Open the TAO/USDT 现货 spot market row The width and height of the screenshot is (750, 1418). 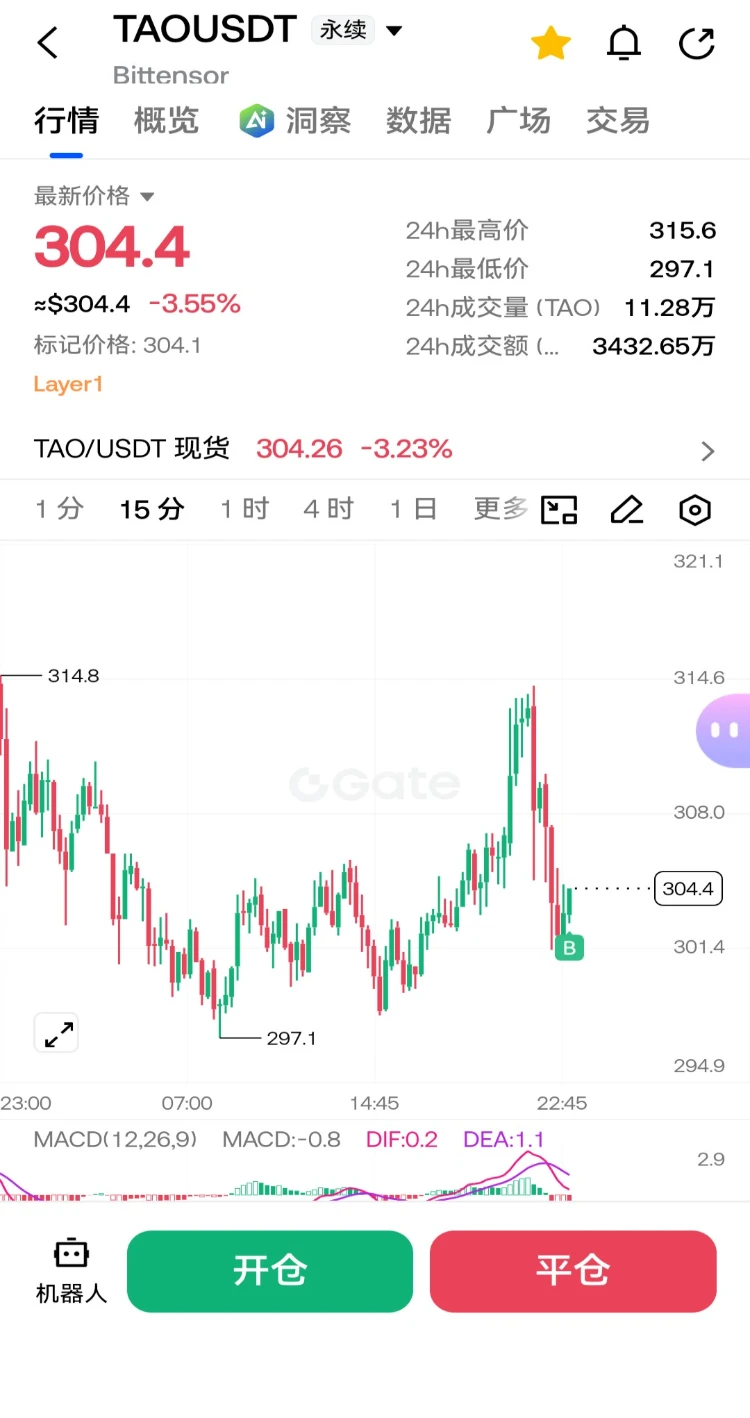click(x=375, y=449)
